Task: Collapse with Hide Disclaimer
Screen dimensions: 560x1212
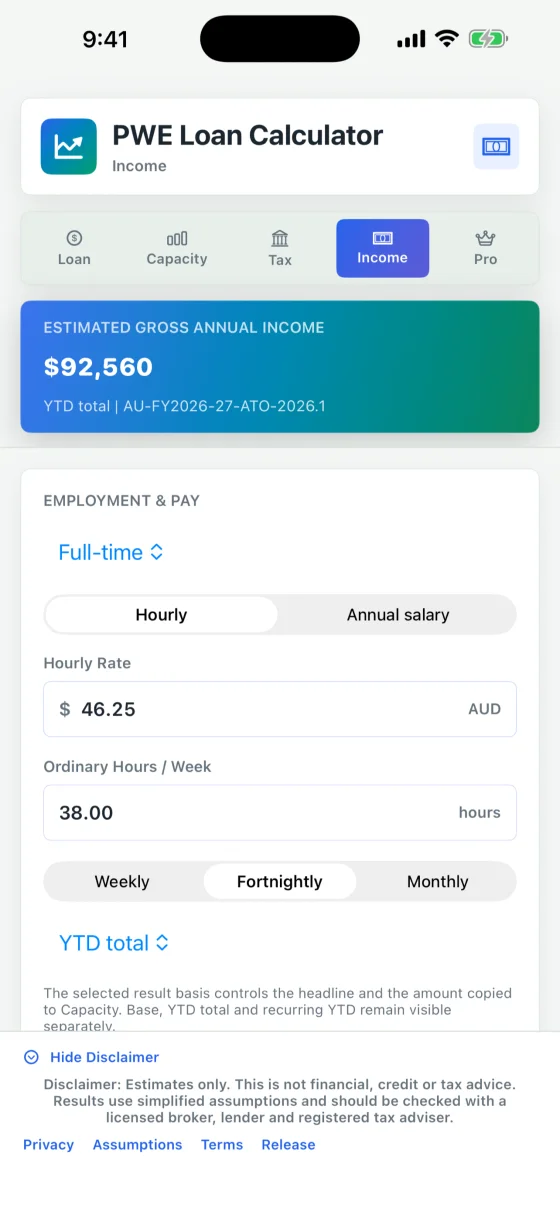Action: 91,1057
